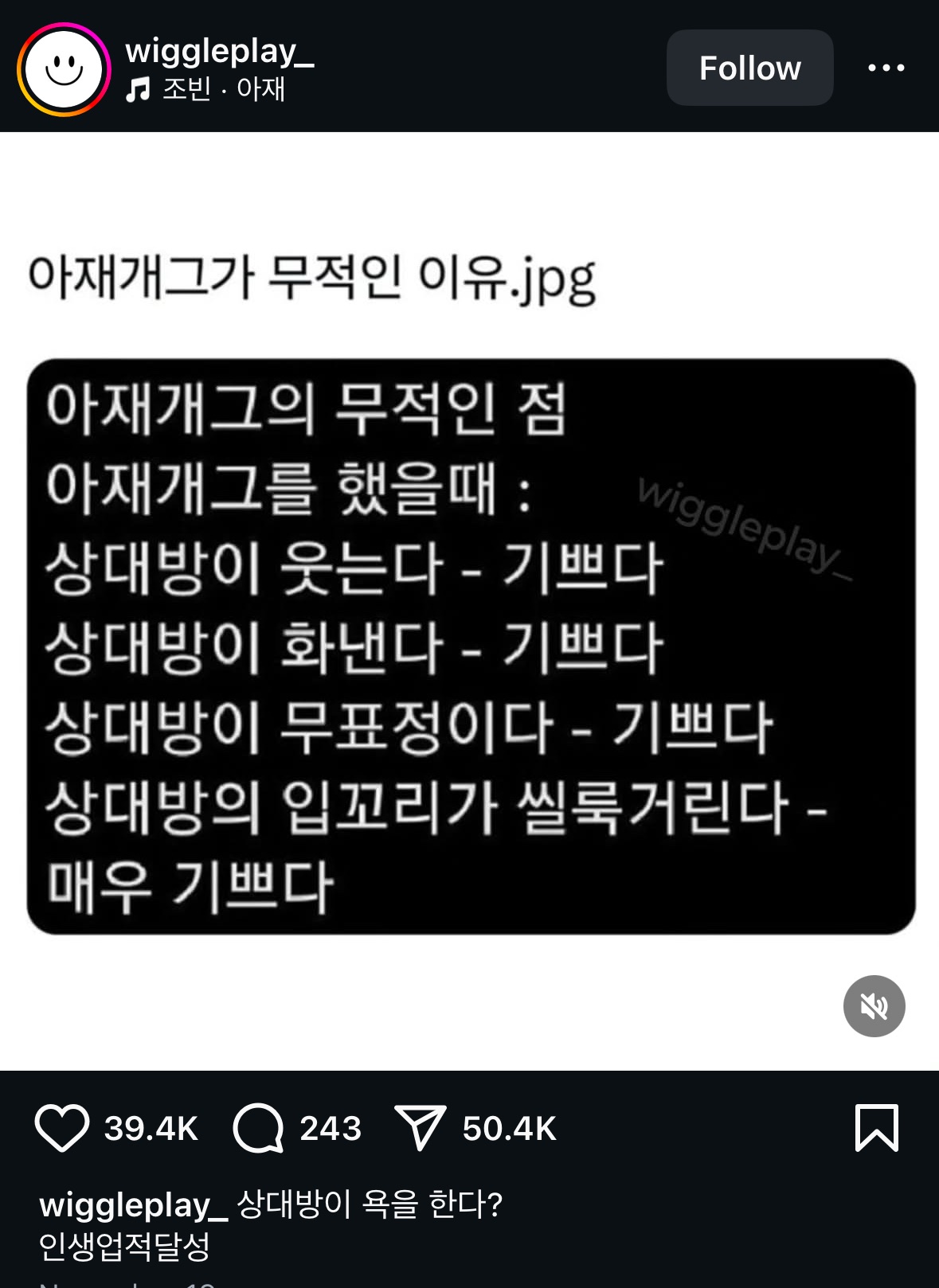Open wiggleplay_ profile picture story
939x1288 pixels.
(64, 69)
